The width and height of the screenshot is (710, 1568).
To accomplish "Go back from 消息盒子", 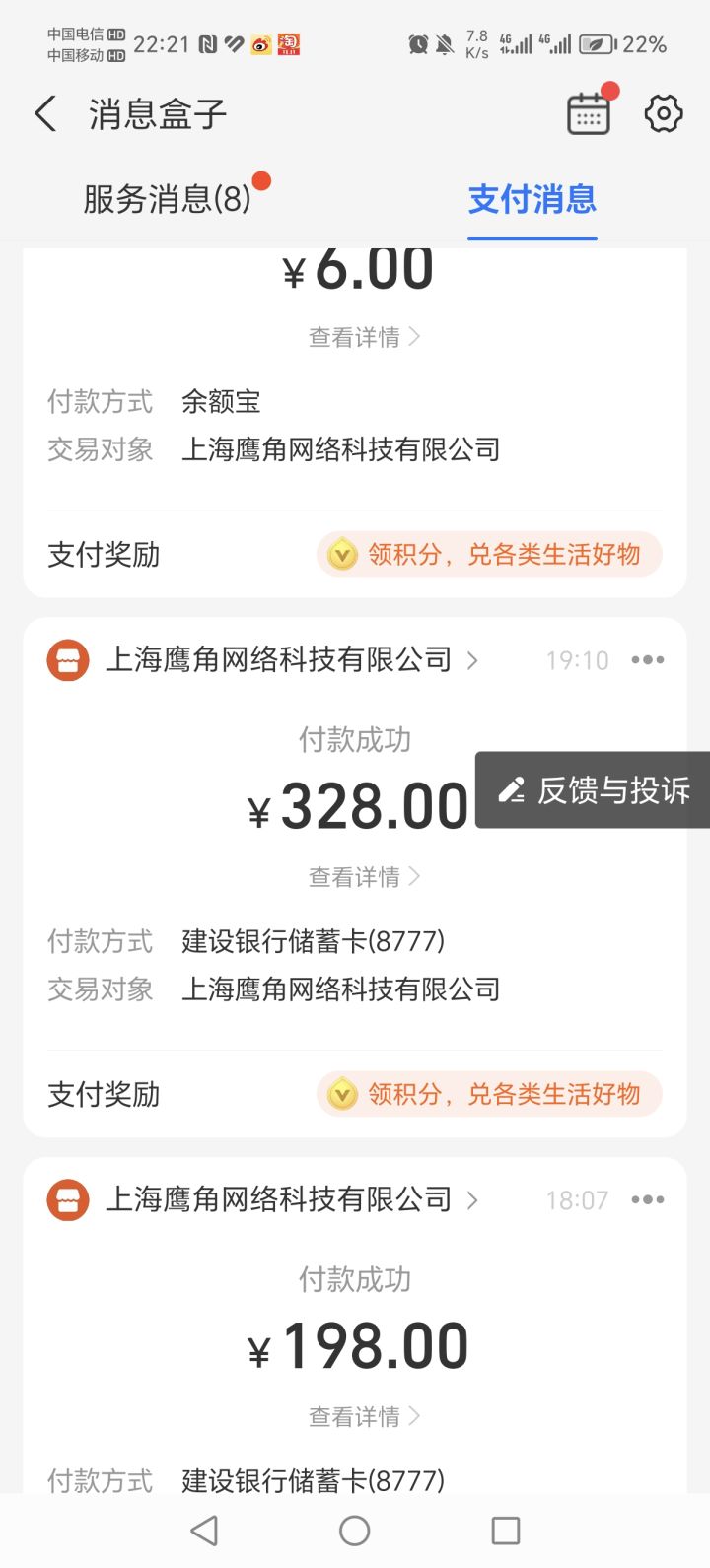I will click(45, 114).
